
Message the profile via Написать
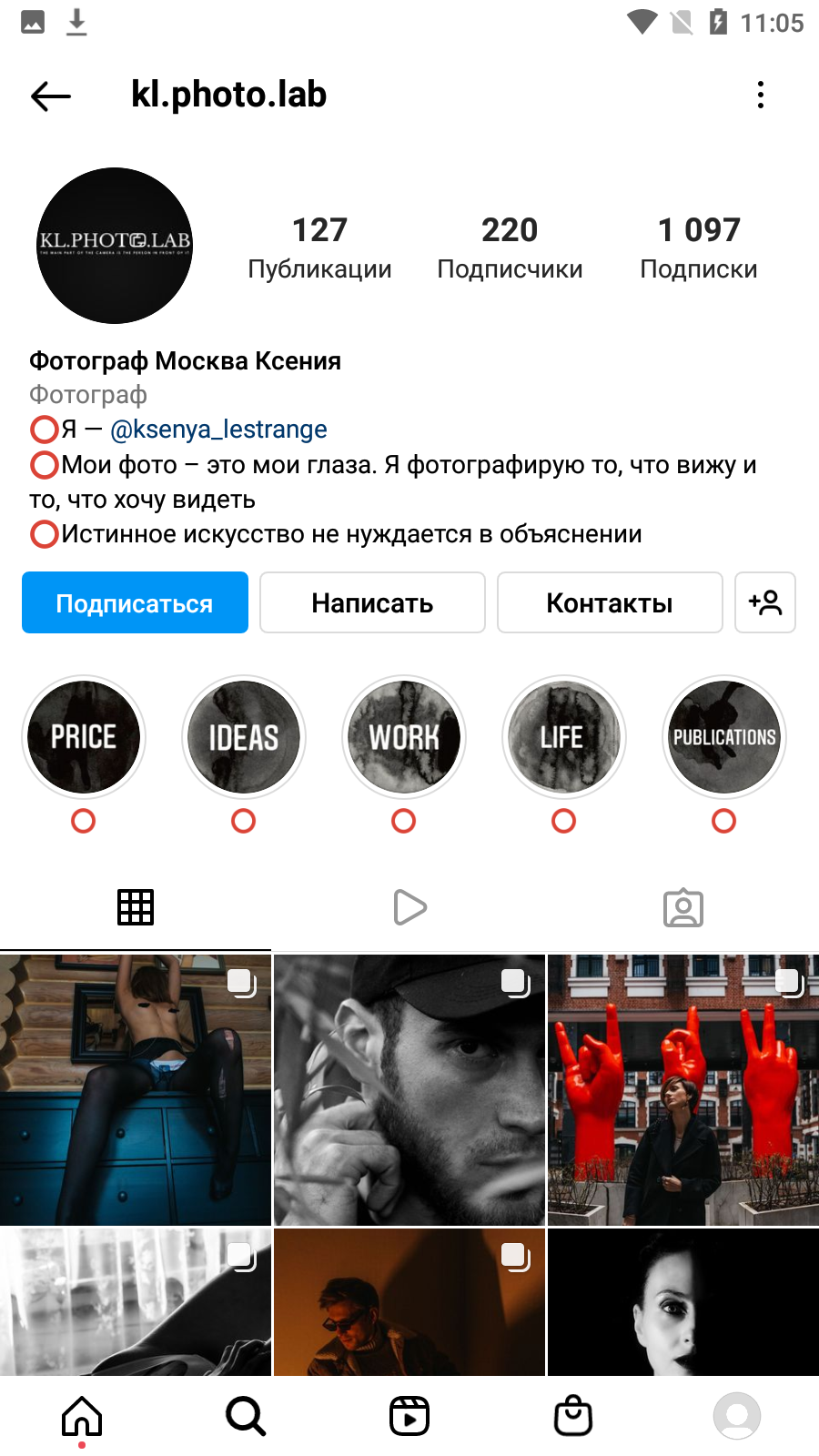(x=372, y=602)
